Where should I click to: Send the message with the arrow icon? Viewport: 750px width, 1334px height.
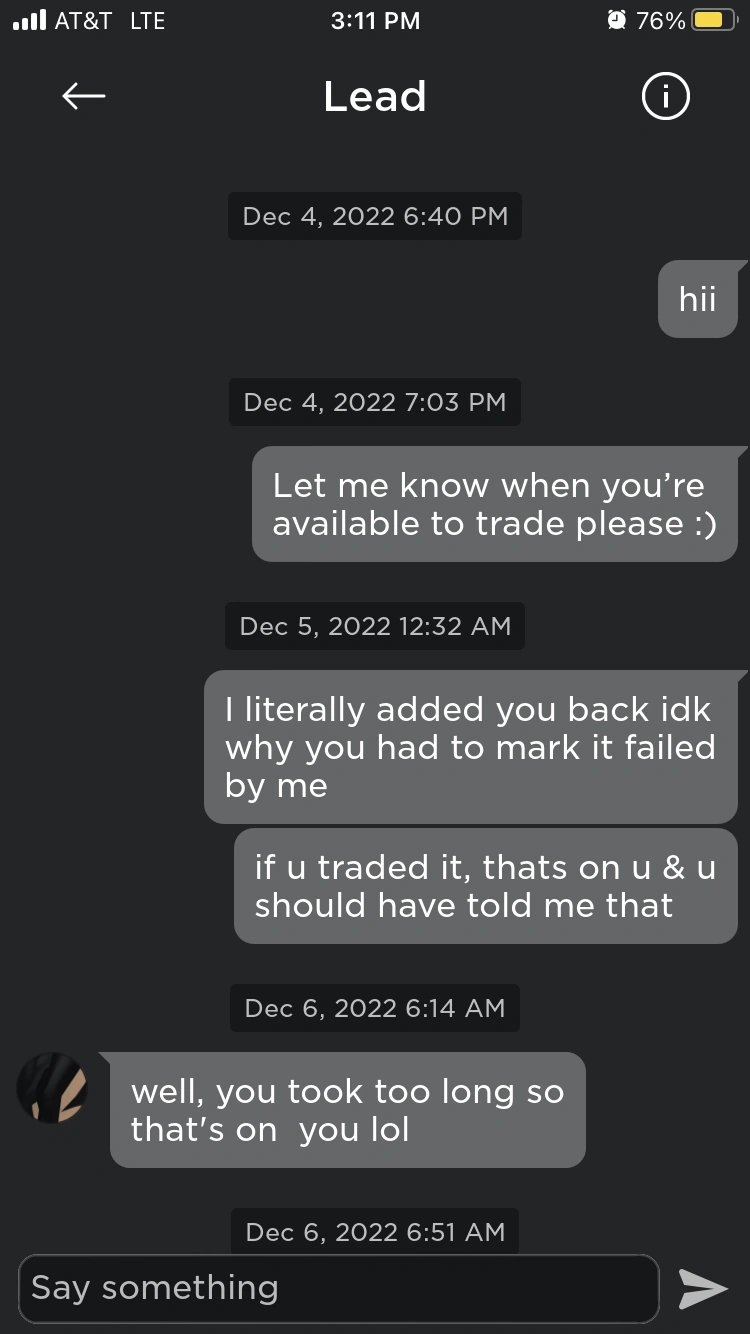(703, 1288)
